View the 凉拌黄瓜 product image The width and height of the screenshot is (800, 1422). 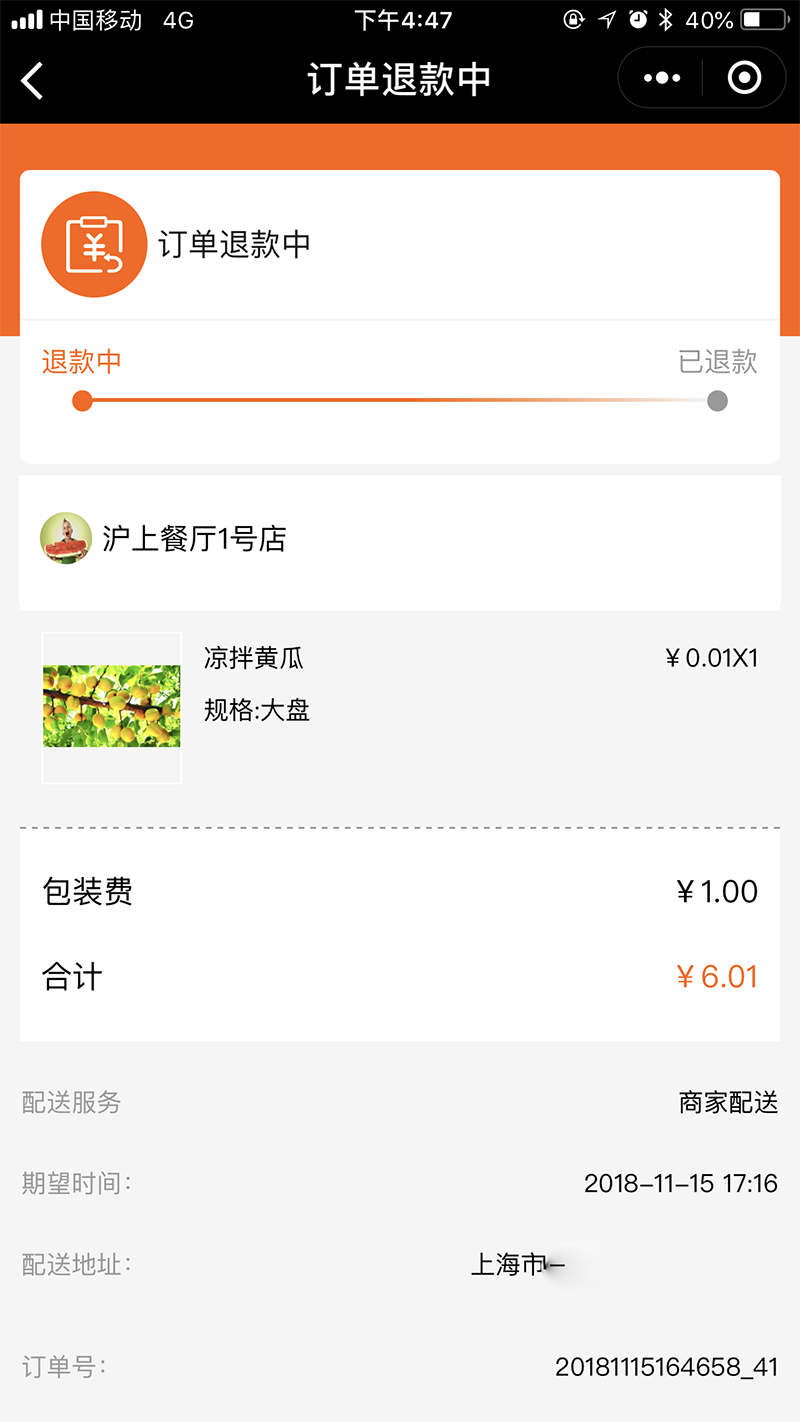[111, 706]
